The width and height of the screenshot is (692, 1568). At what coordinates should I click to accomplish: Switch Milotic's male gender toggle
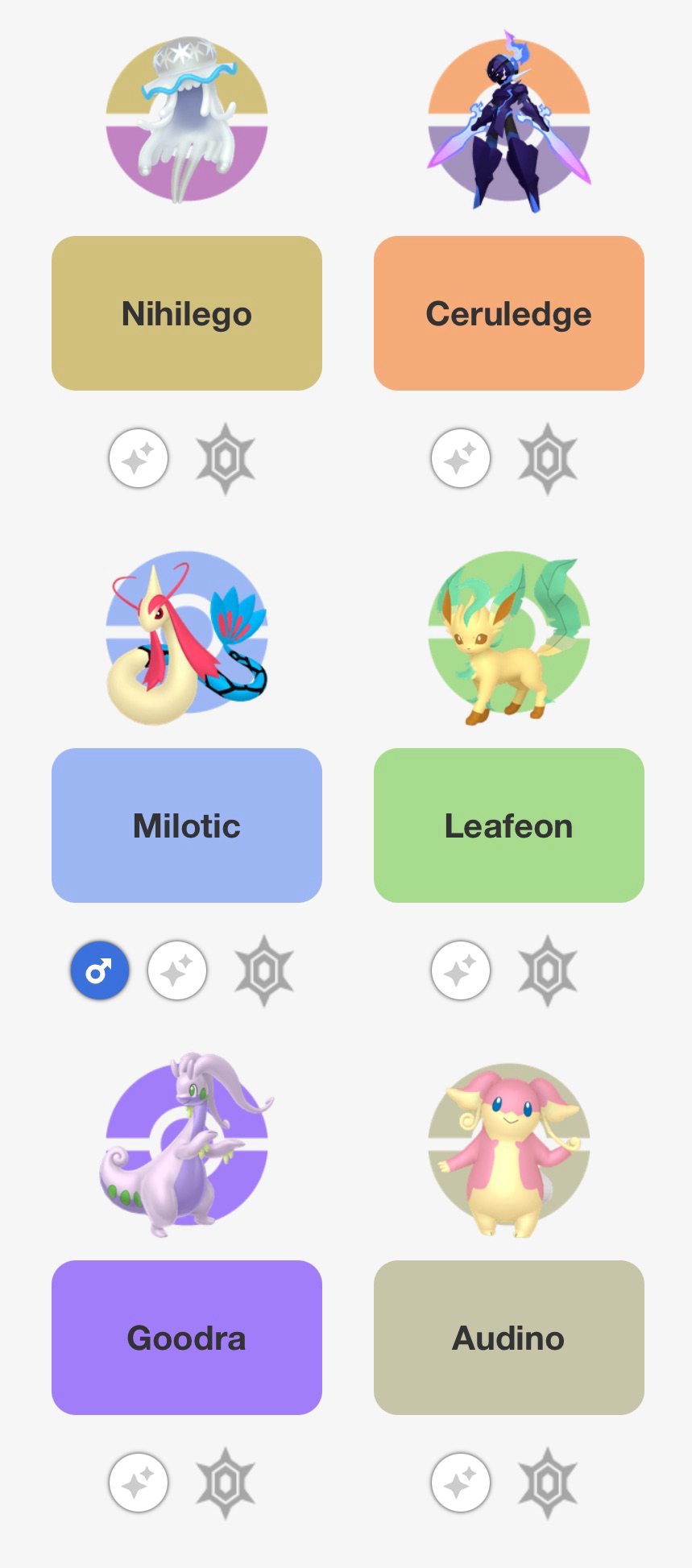(x=100, y=971)
